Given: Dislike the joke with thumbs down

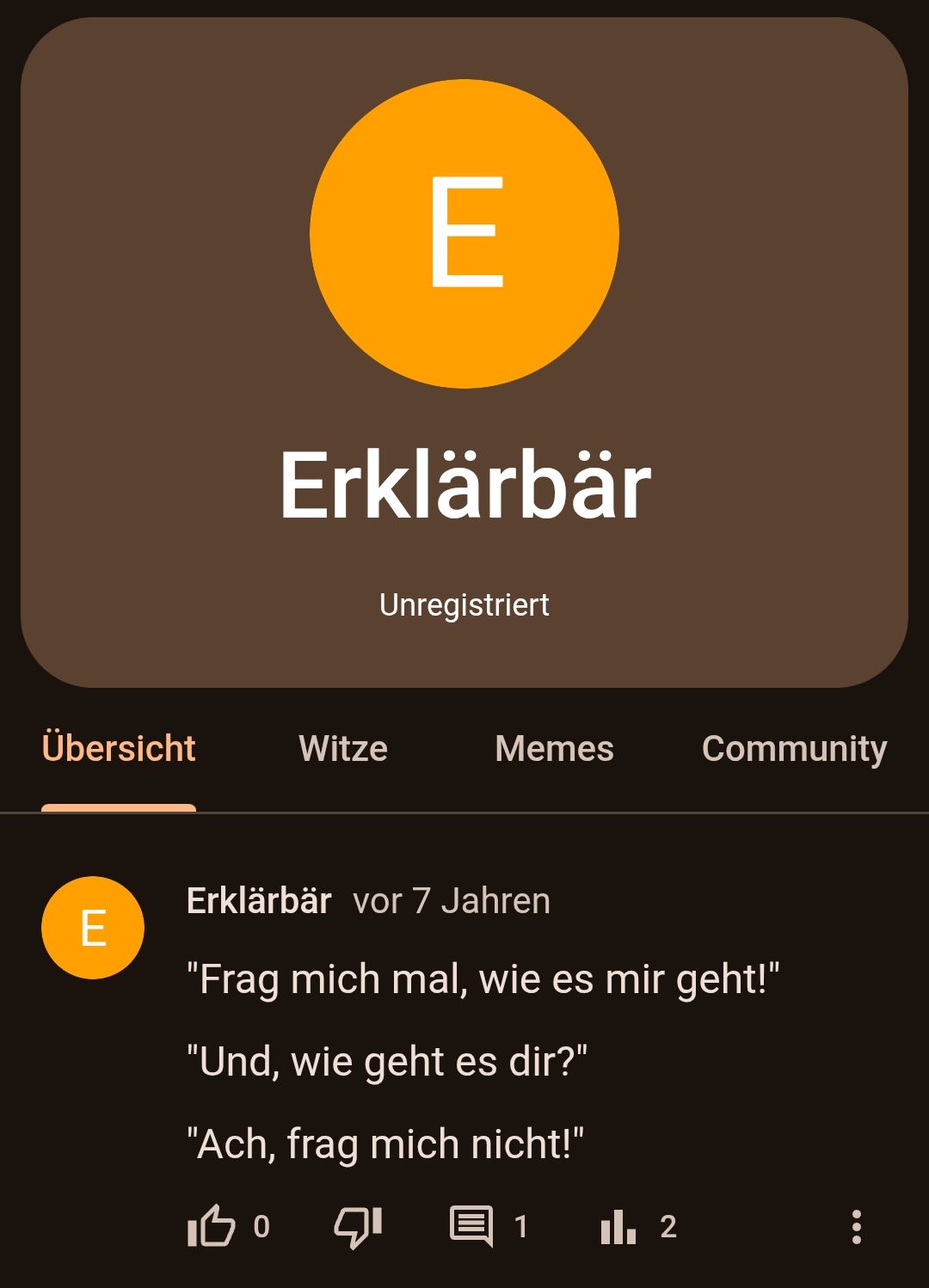Looking at the screenshot, I should click(x=358, y=1226).
